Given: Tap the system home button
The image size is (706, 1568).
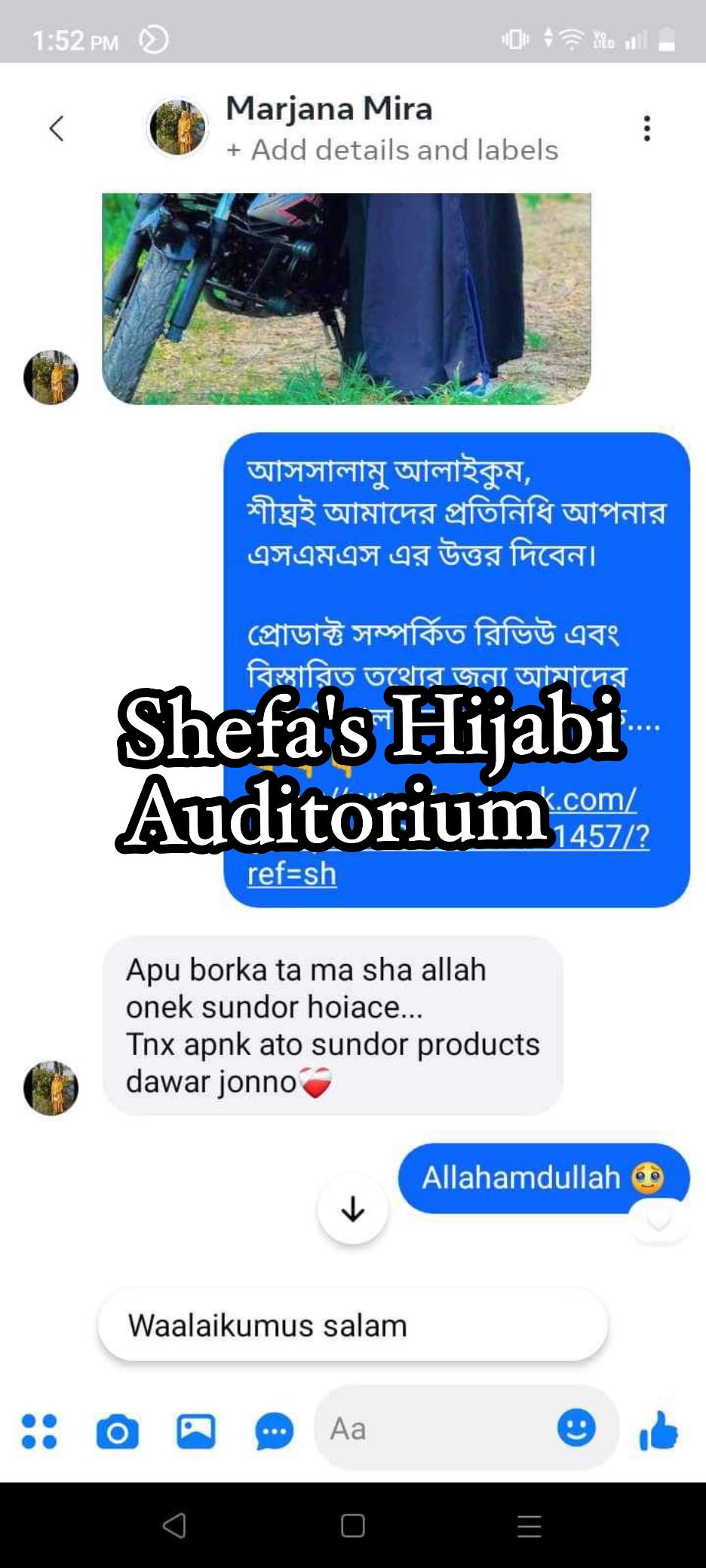Looking at the screenshot, I should click(x=353, y=1525).
